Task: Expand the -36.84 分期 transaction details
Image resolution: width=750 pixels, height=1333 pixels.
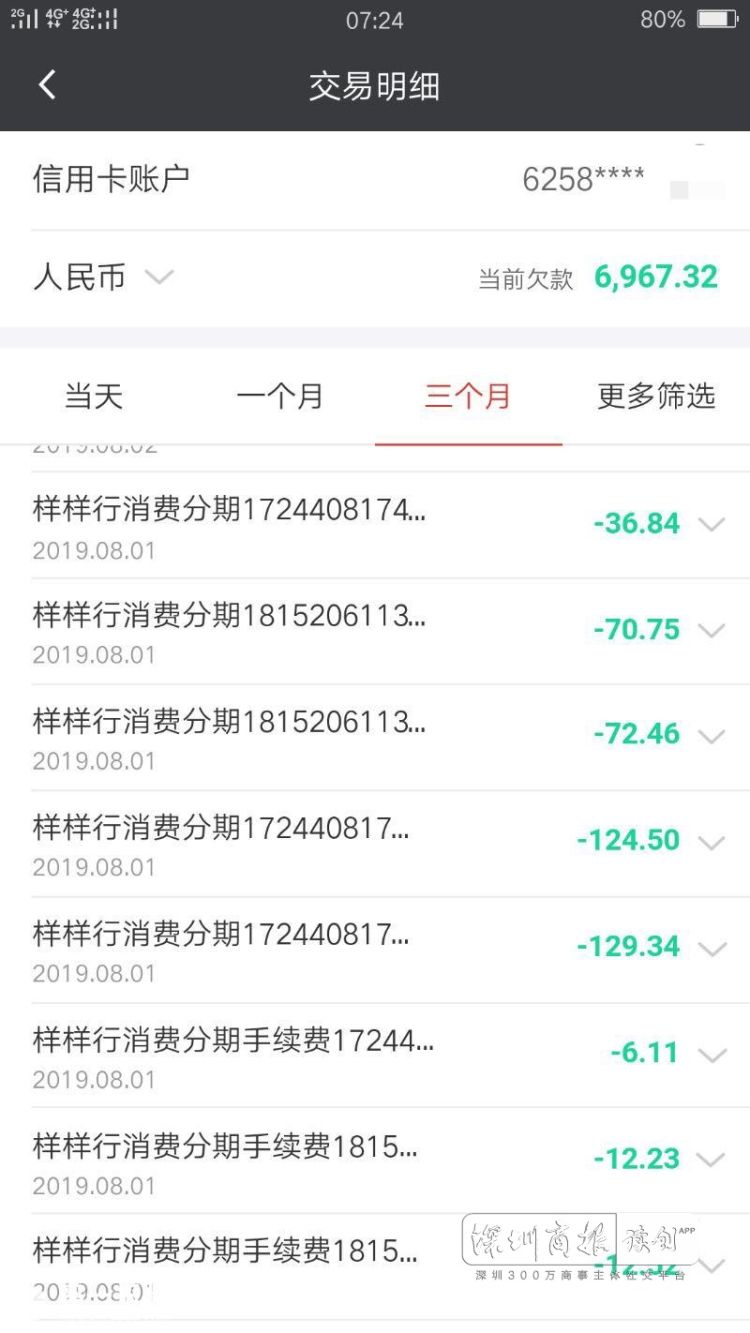Action: [x=711, y=524]
